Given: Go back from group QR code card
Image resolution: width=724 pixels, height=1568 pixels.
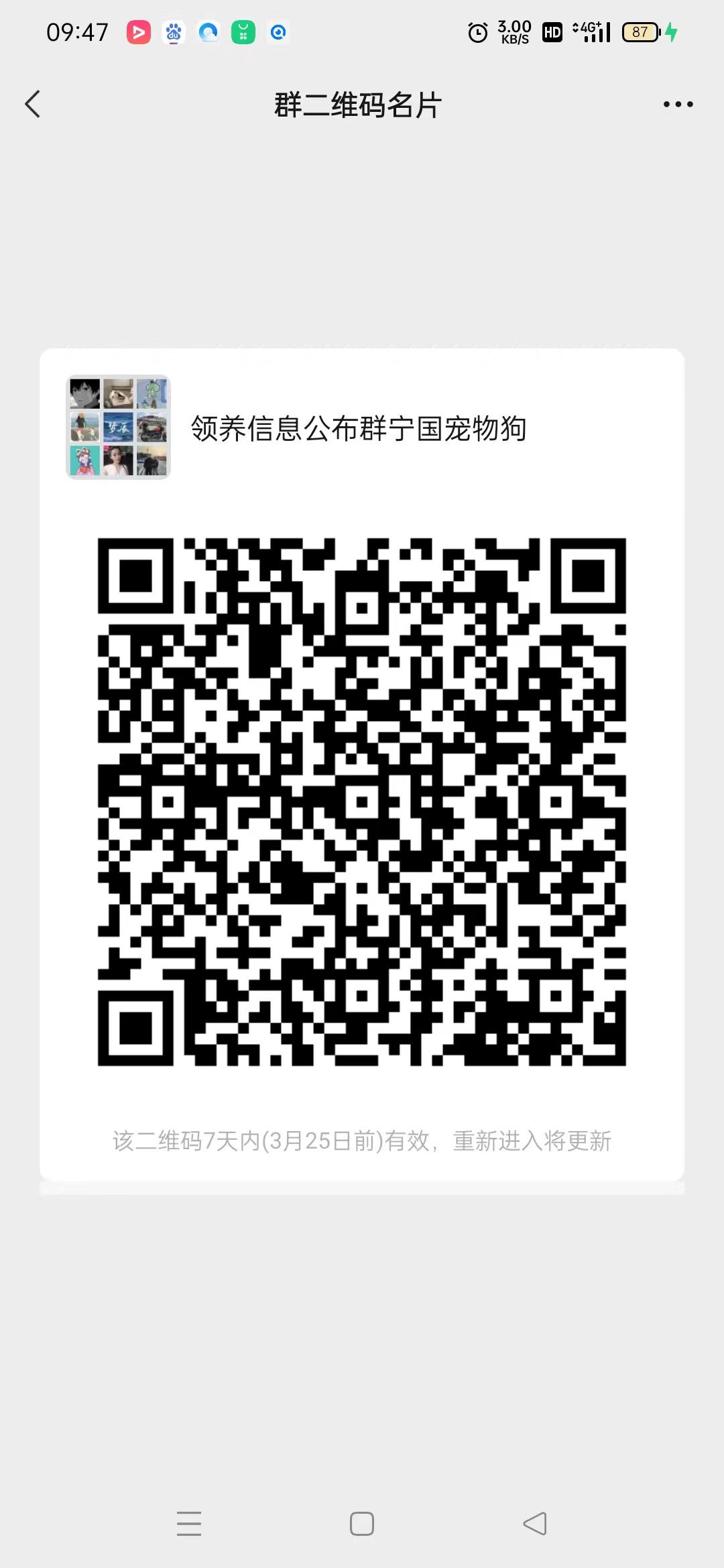Looking at the screenshot, I should 32,105.
